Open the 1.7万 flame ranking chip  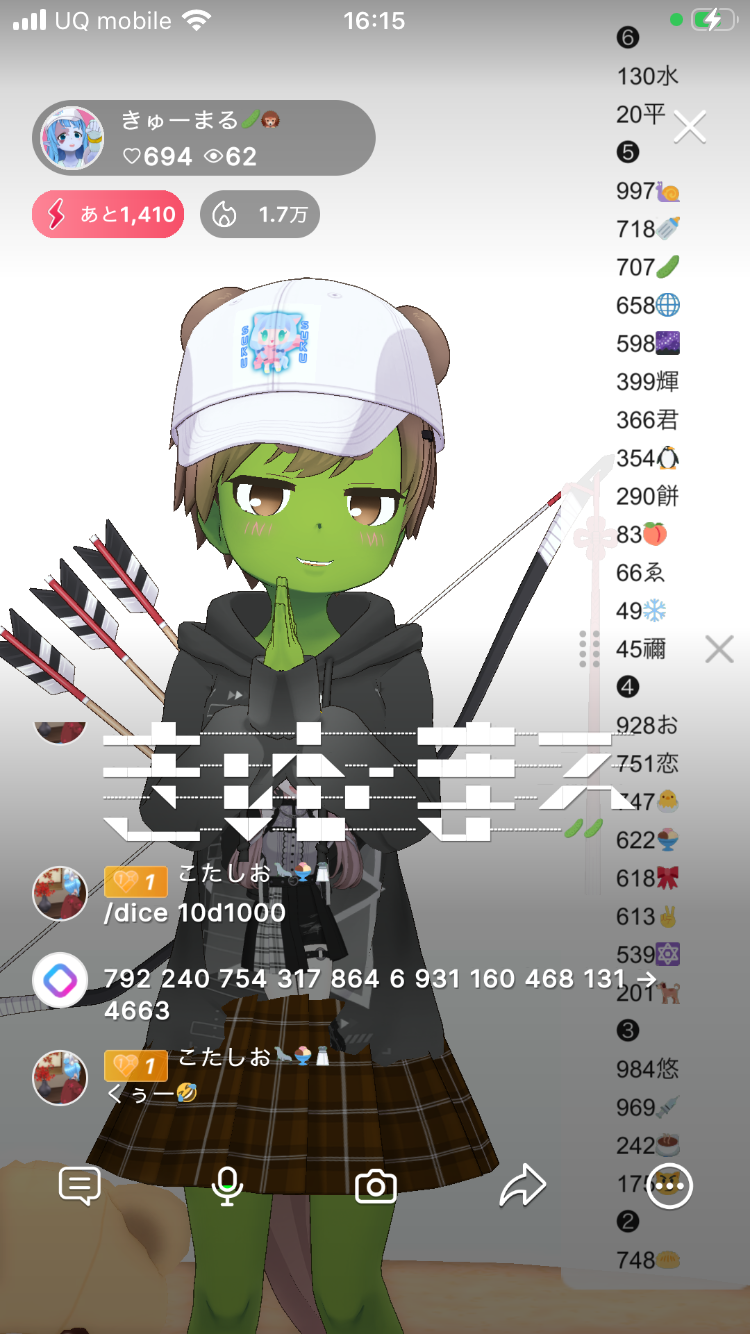click(x=260, y=214)
